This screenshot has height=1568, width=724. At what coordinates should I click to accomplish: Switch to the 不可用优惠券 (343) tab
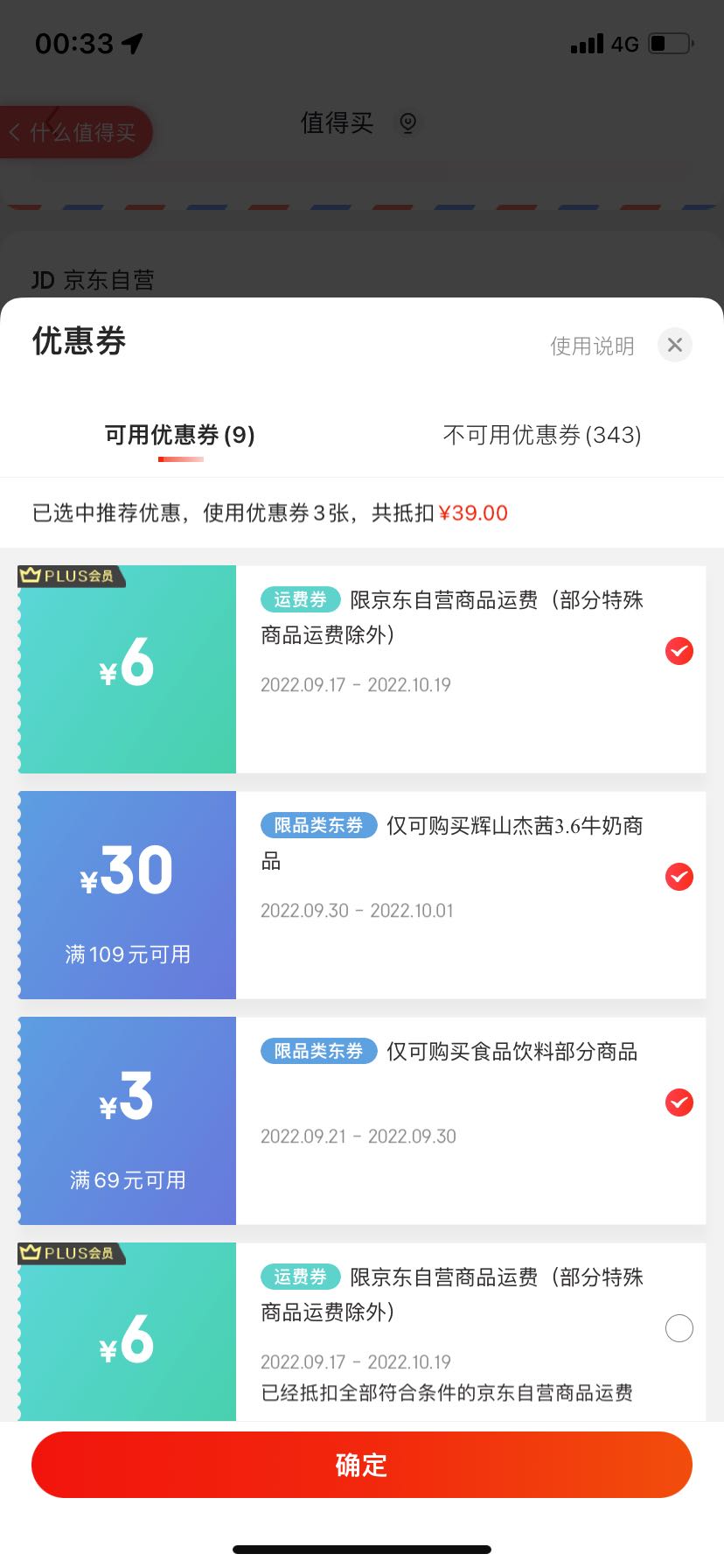[x=543, y=435]
